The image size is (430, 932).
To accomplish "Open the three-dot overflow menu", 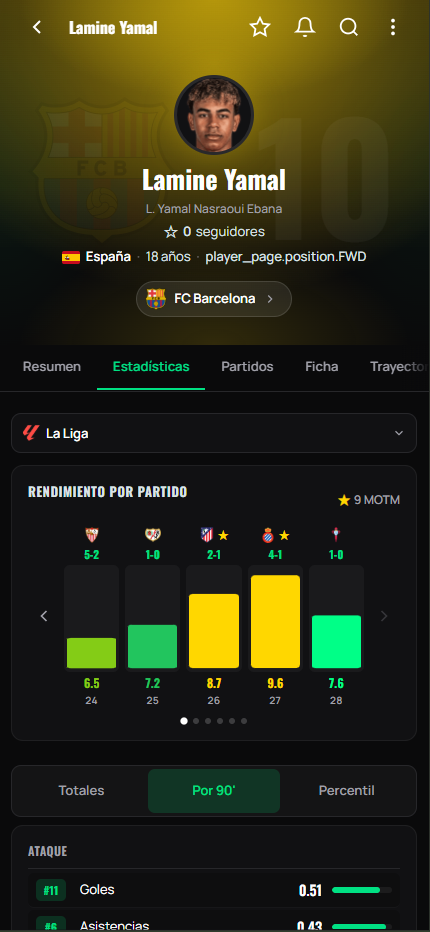I will click(x=393, y=27).
